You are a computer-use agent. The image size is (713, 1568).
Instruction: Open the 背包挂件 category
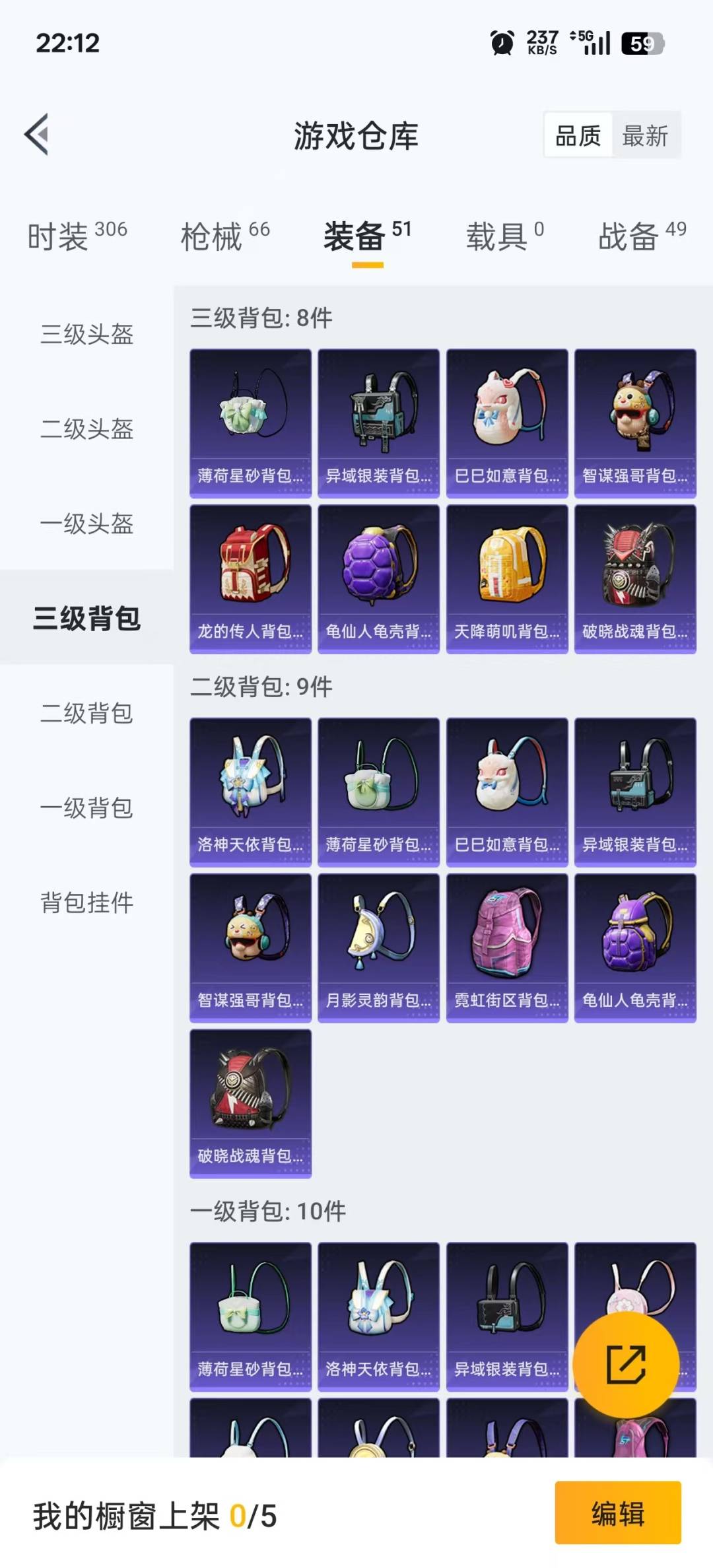point(87,903)
